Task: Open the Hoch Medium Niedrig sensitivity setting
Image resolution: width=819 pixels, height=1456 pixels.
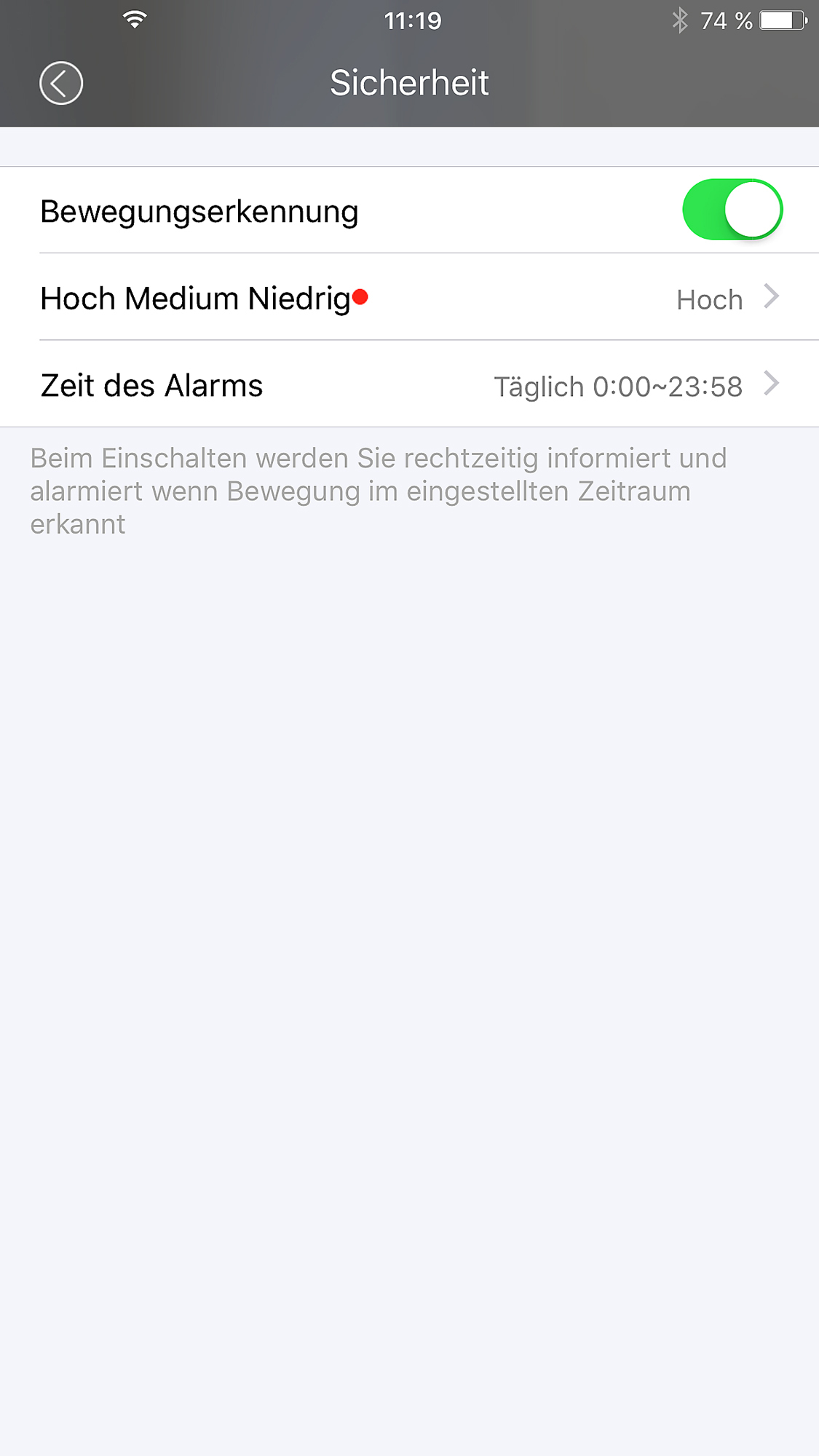Action: click(409, 298)
